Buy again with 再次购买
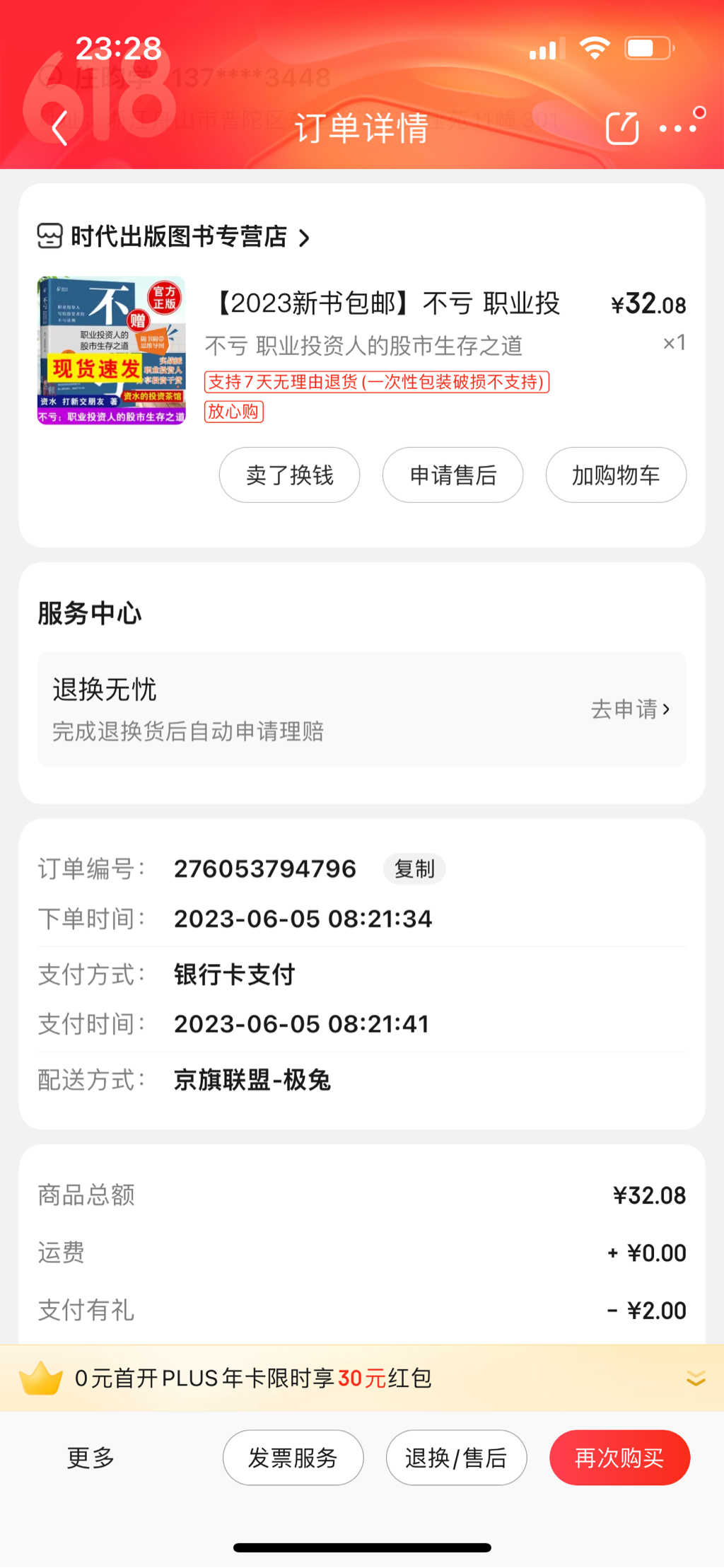This screenshot has width=724, height=1568. pyautogui.click(x=619, y=1458)
